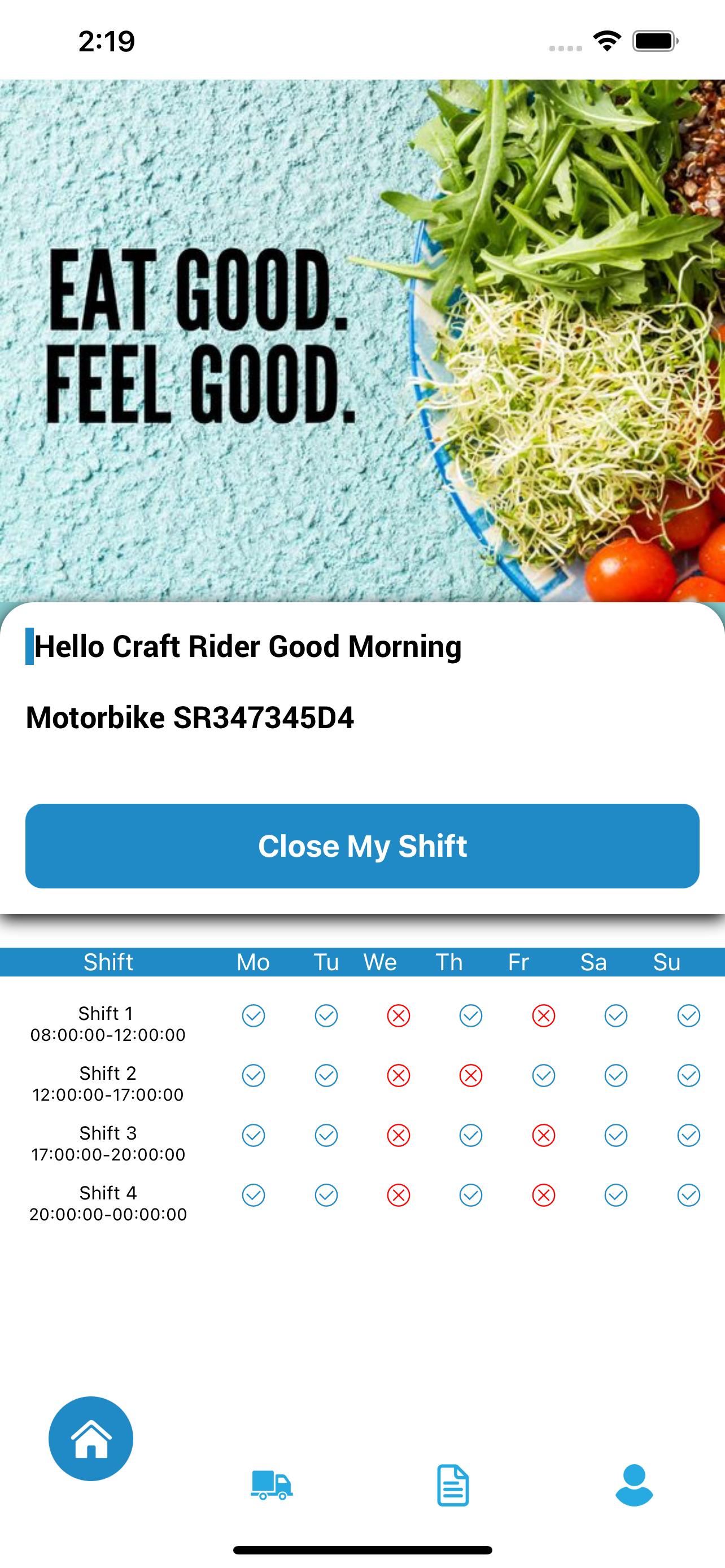Open the profile tab
The height and width of the screenshot is (1568, 725).
coord(634,1485)
